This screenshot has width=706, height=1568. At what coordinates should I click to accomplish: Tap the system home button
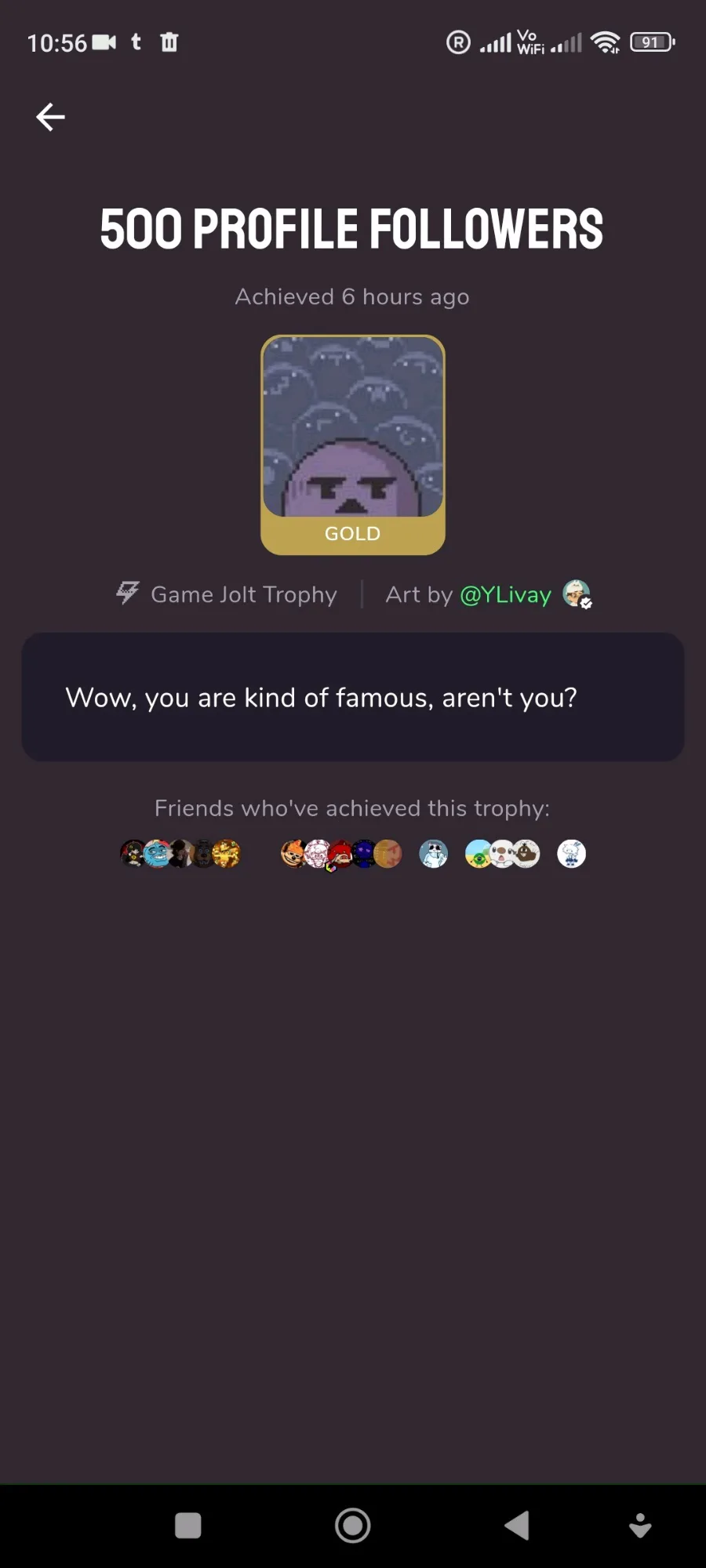tap(353, 1526)
